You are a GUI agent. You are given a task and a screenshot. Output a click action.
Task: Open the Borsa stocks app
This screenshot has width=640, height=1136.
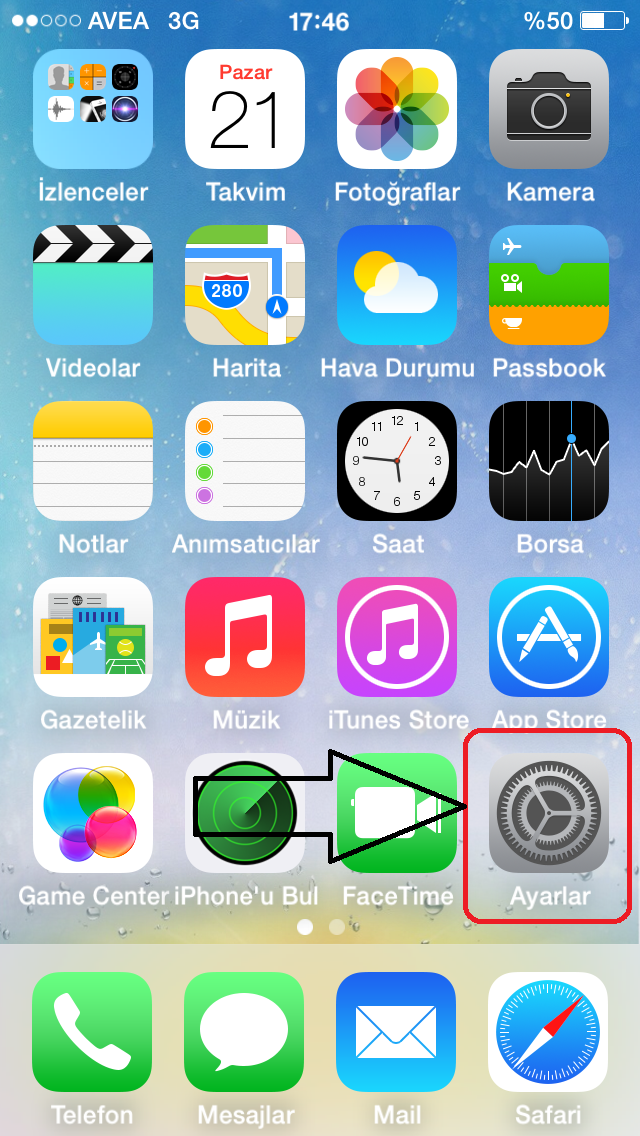click(x=549, y=461)
